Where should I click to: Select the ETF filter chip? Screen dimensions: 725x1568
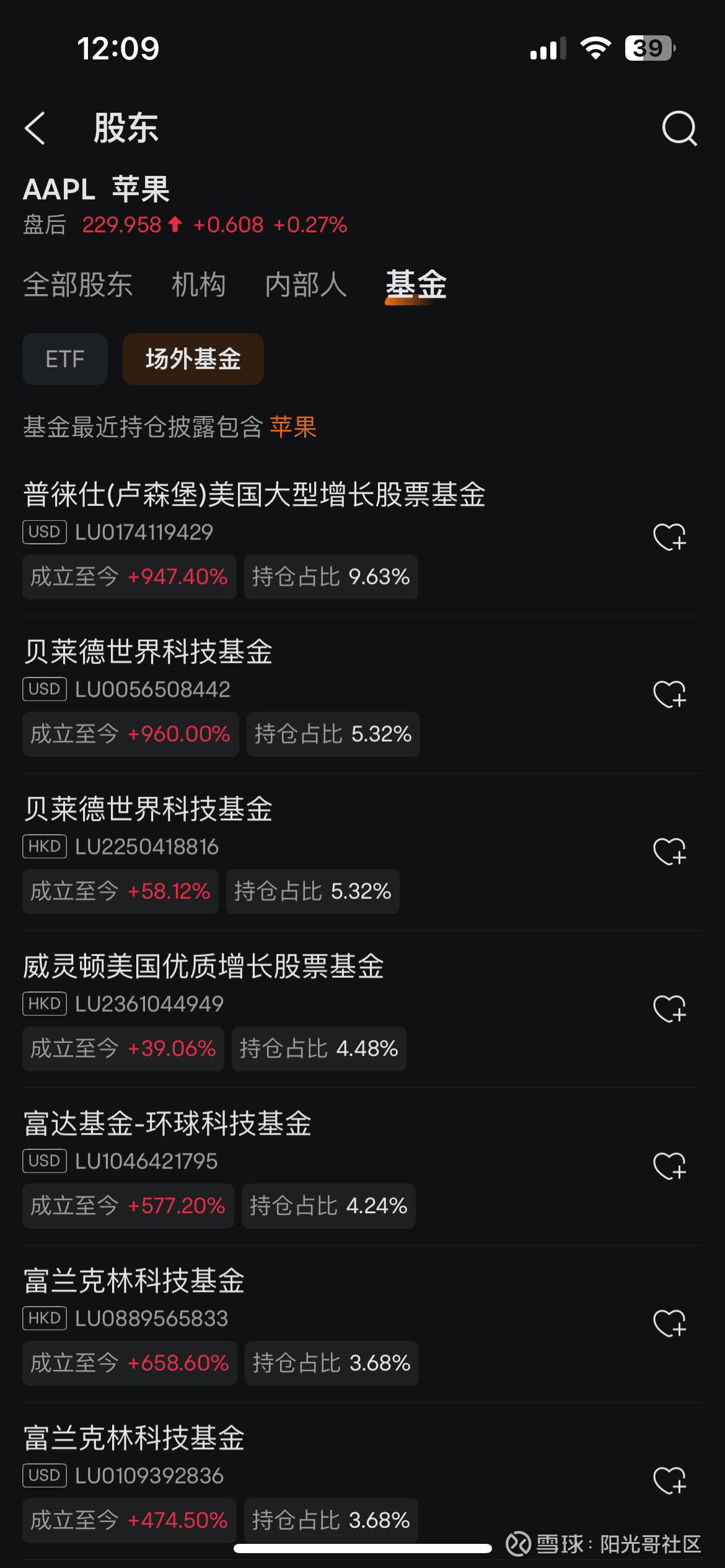point(65,359)
